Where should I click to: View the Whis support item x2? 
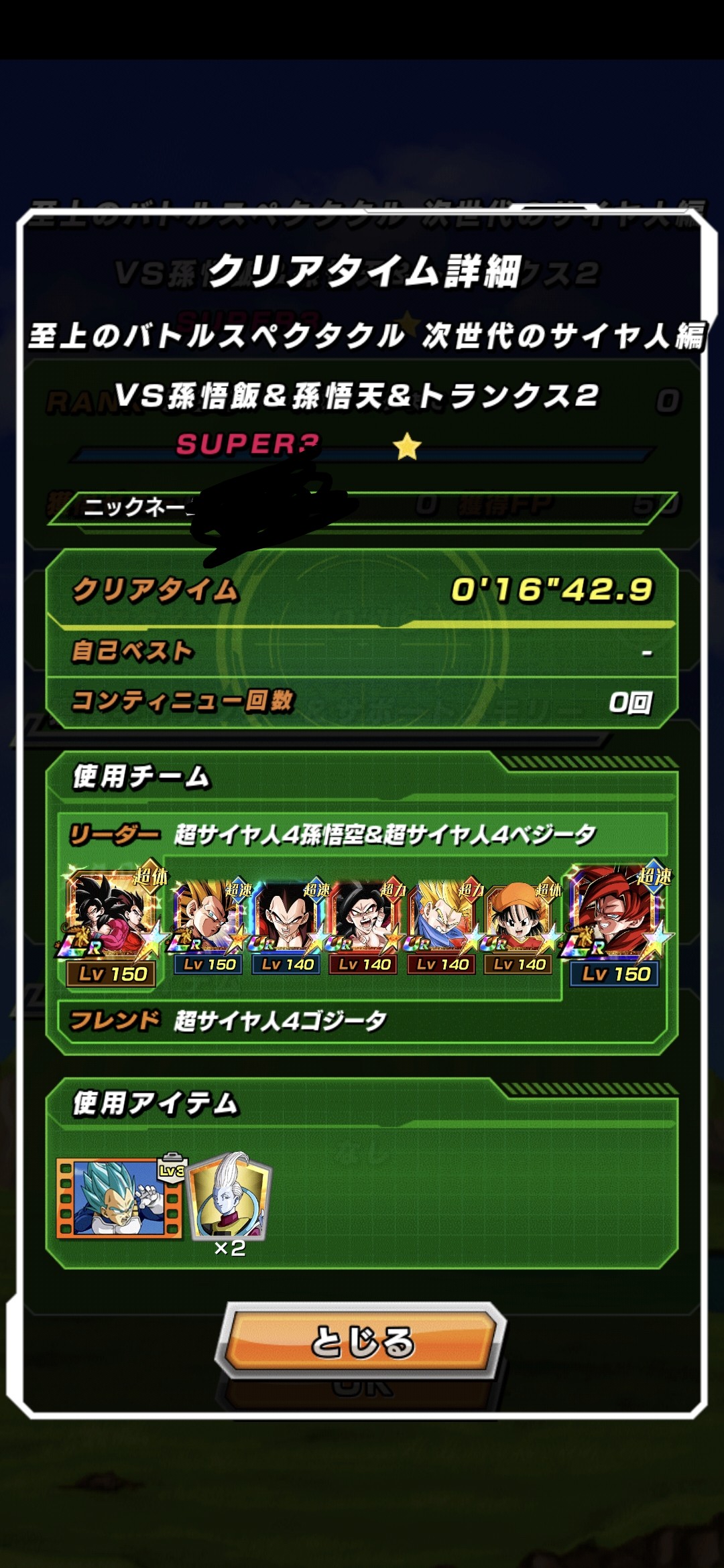(x=231, y=1197)
